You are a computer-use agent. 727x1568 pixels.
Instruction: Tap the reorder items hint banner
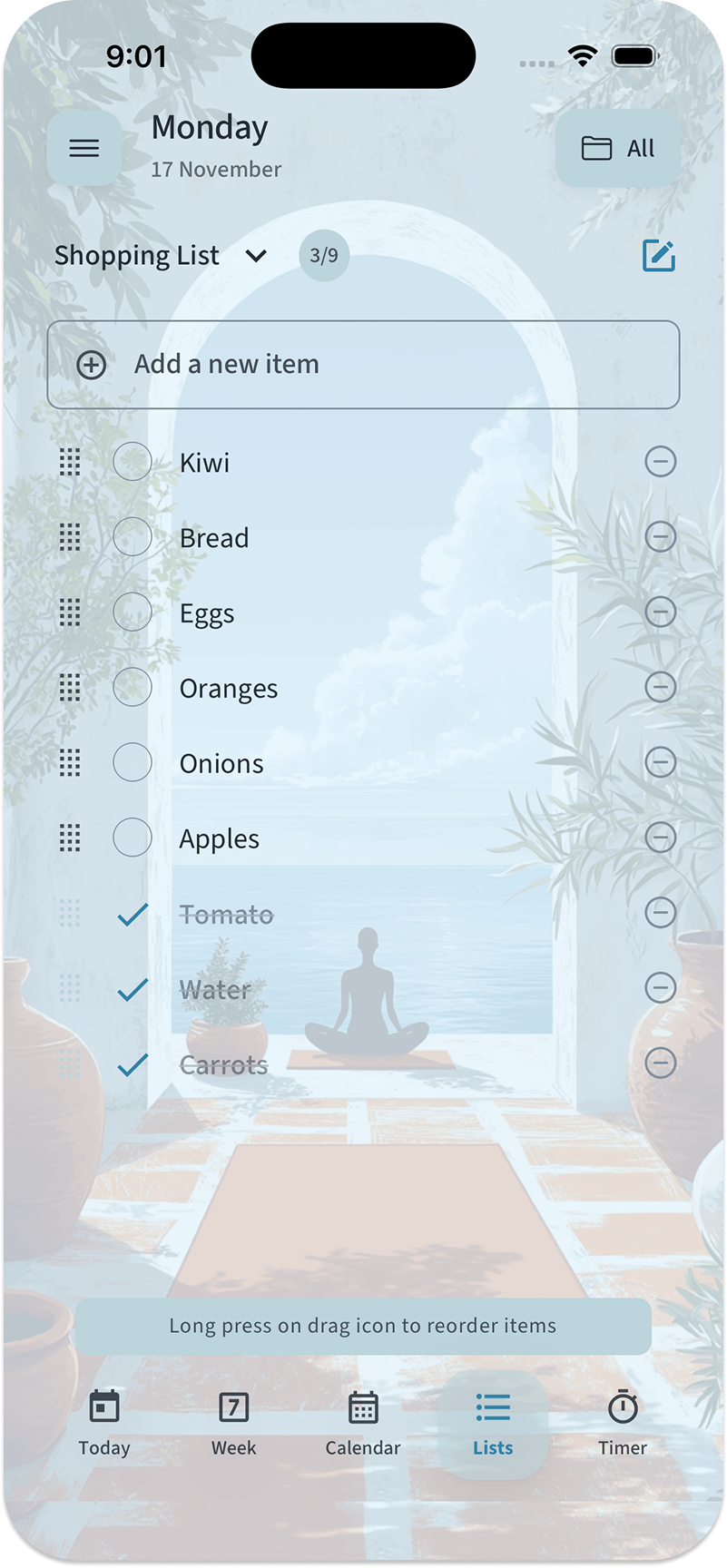pos(362,1326)
